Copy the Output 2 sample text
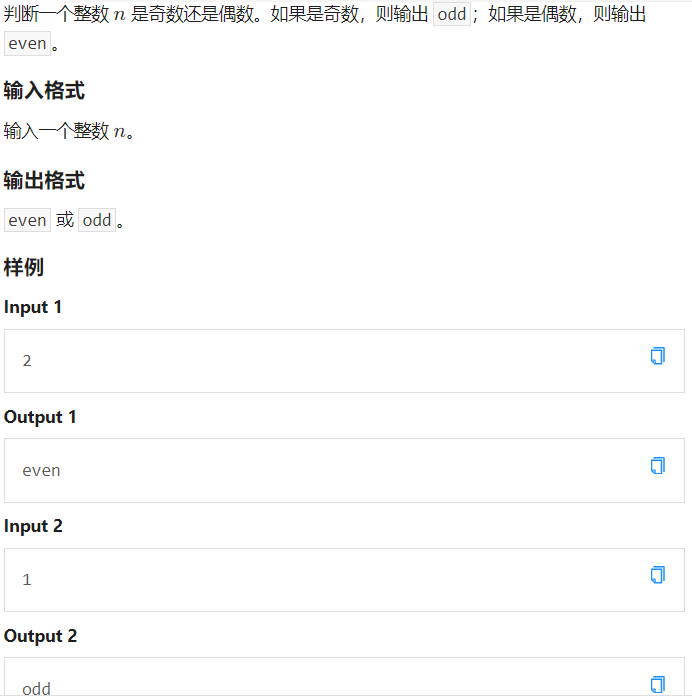The width and height of the screenshot is (692, 700). (657, 684)
